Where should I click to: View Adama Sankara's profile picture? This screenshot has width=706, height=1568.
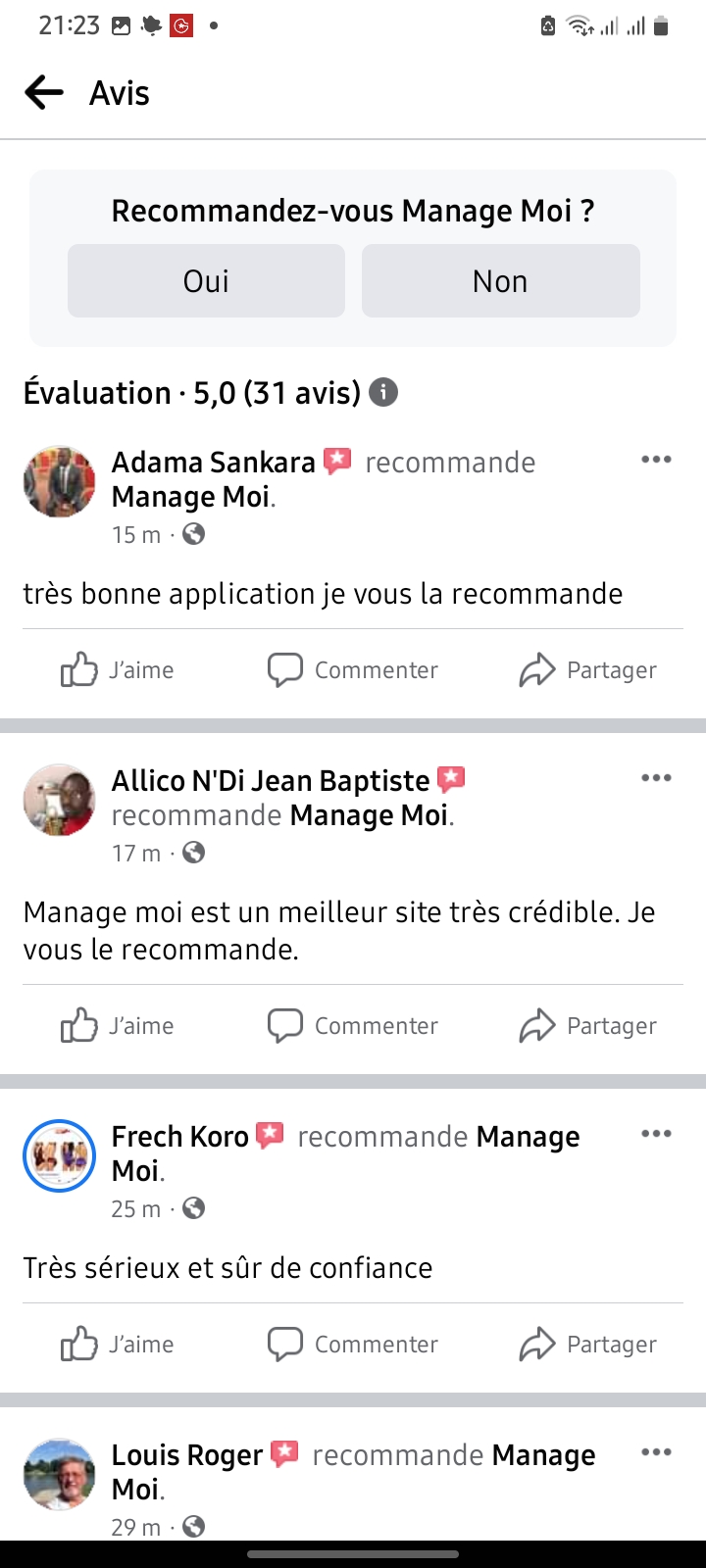[x=60, y=481]
